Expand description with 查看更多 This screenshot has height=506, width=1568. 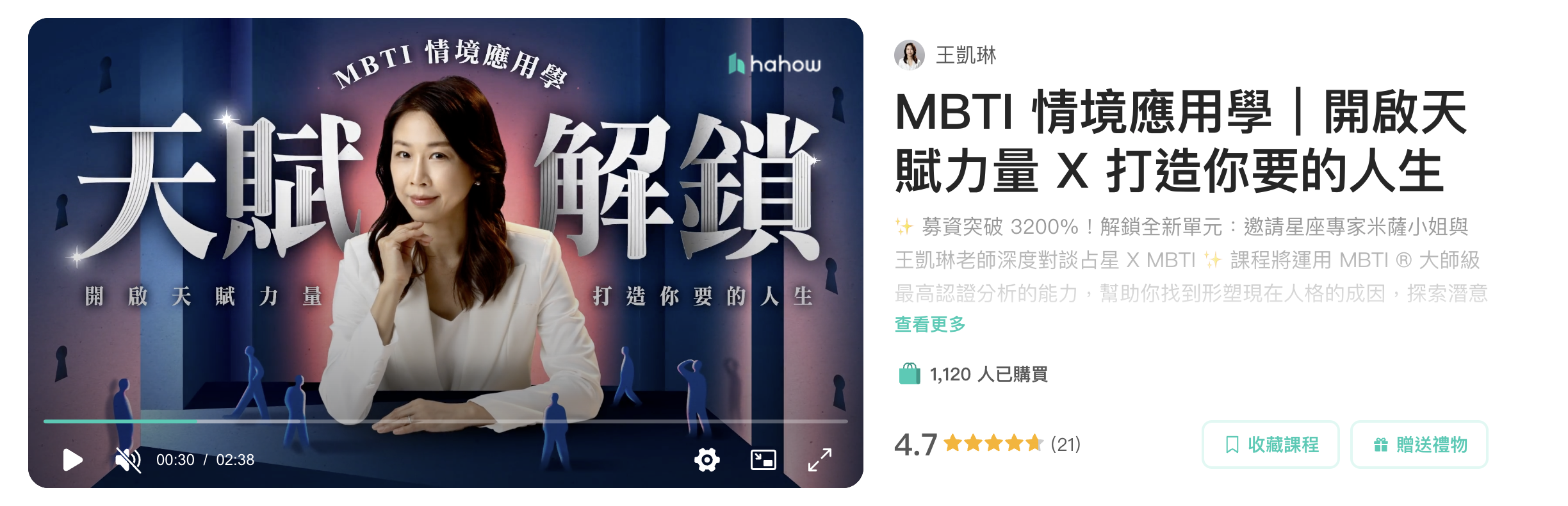[929, 324]
